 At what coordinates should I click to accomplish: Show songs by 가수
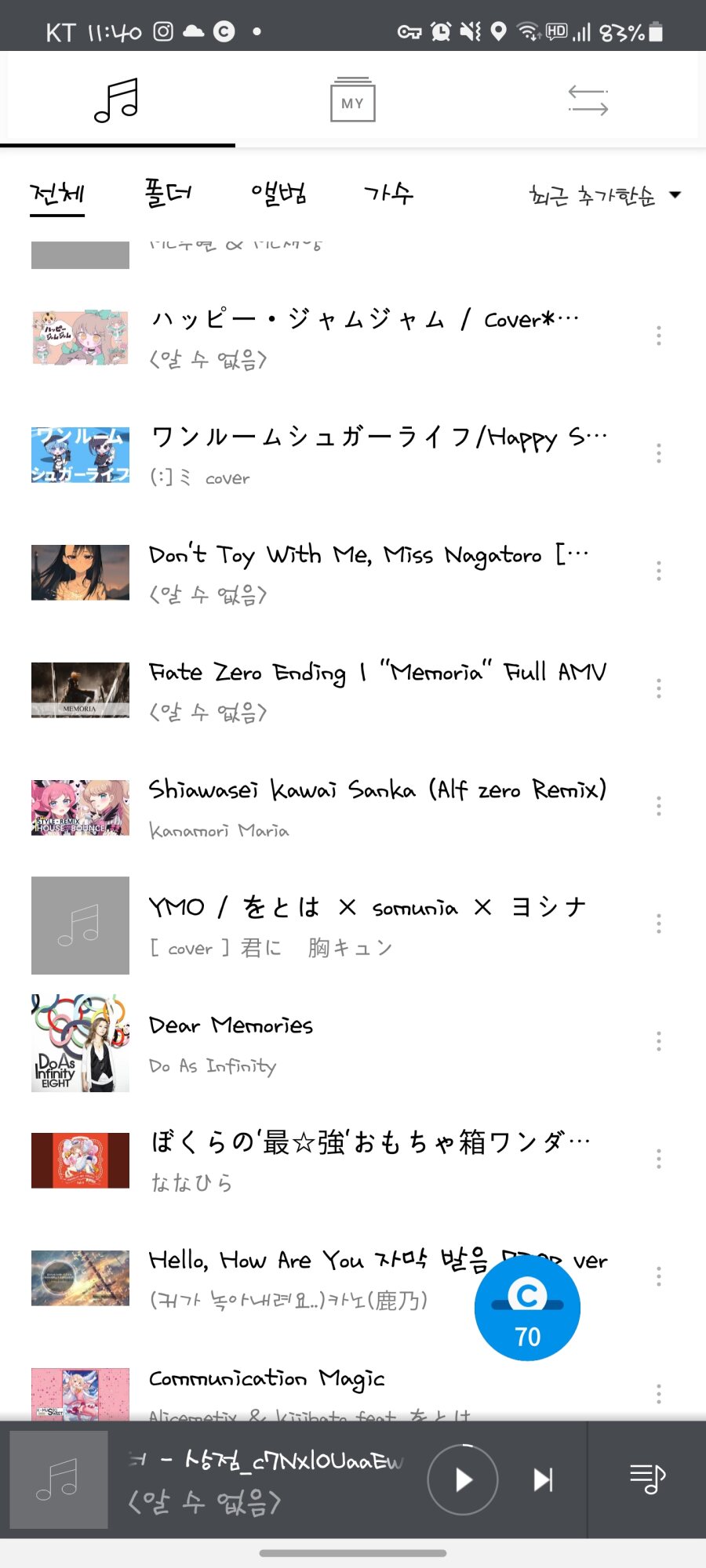pos(388,194)
